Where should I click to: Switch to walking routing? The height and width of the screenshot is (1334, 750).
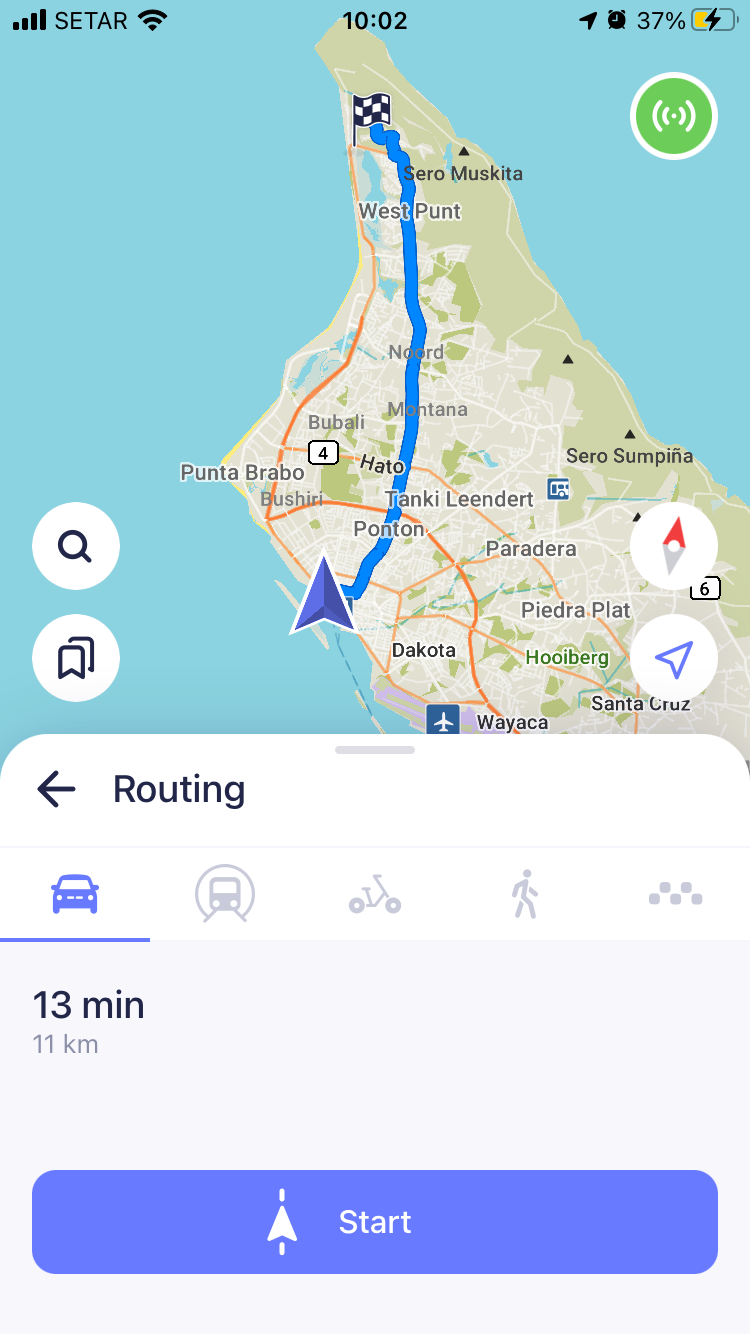coord(524,893)
